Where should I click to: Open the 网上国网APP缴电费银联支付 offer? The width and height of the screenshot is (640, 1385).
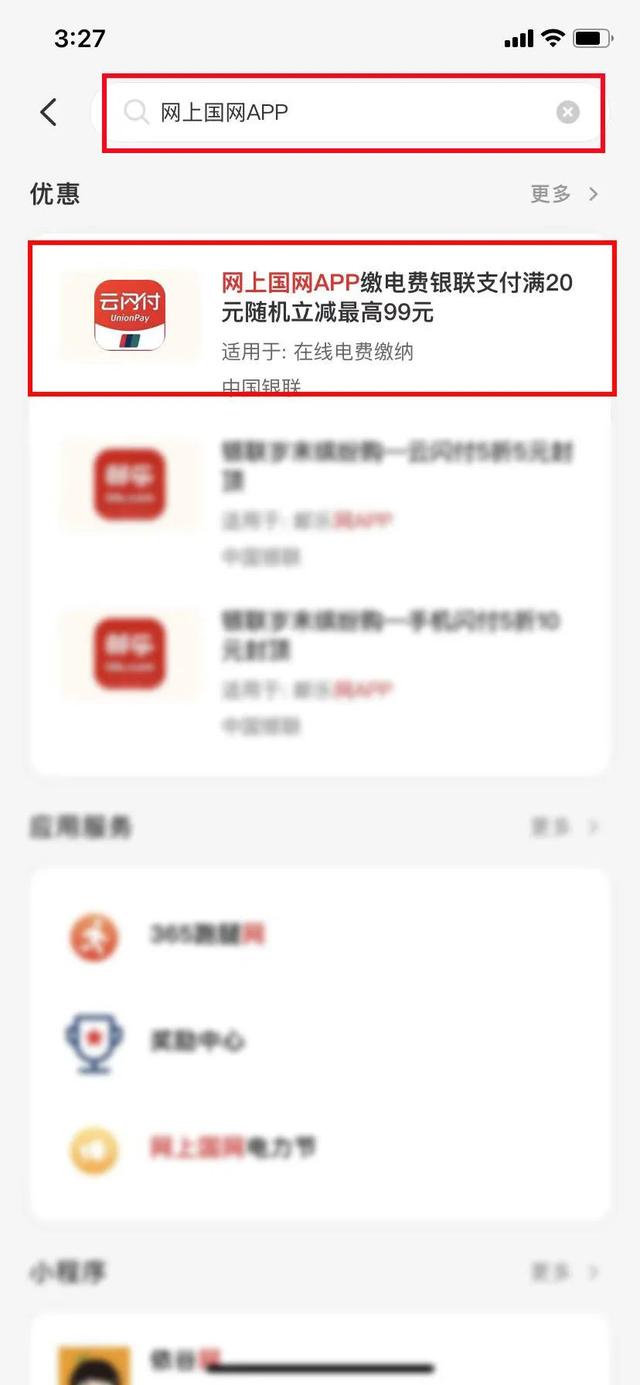pyautogui.click(x=320, y=318)
